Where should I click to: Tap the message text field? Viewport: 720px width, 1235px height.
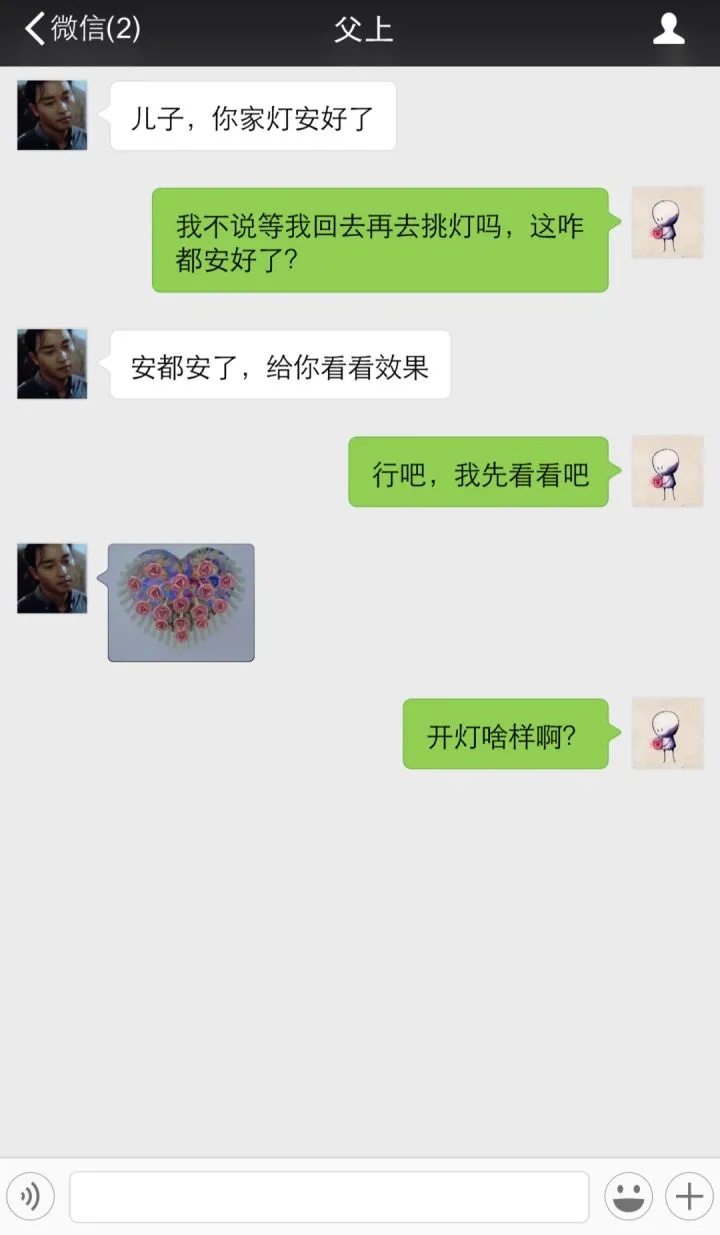coord(329,1196)
